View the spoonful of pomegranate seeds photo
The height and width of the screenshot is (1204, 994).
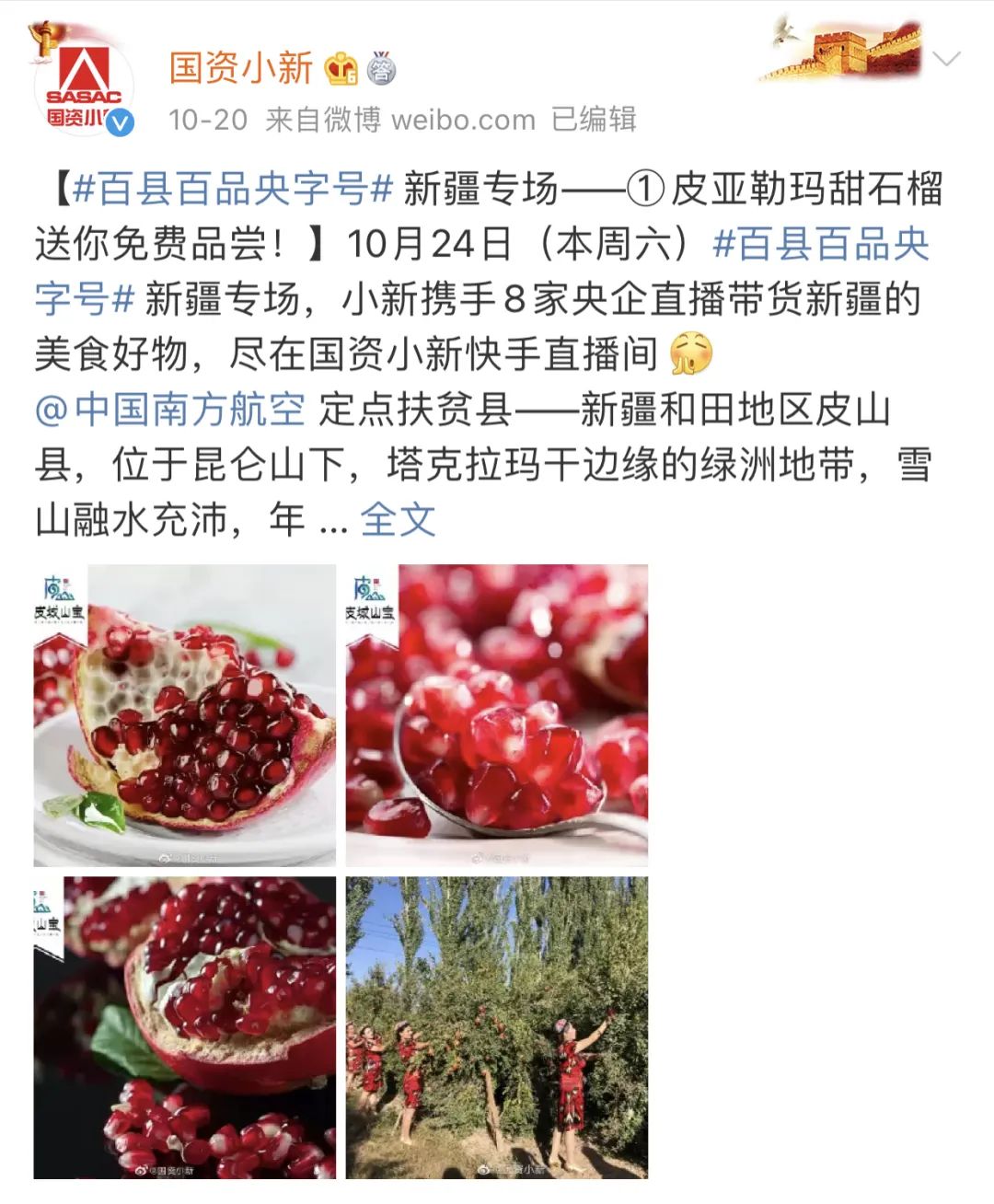pyautogui.click(x=497, y=715)
